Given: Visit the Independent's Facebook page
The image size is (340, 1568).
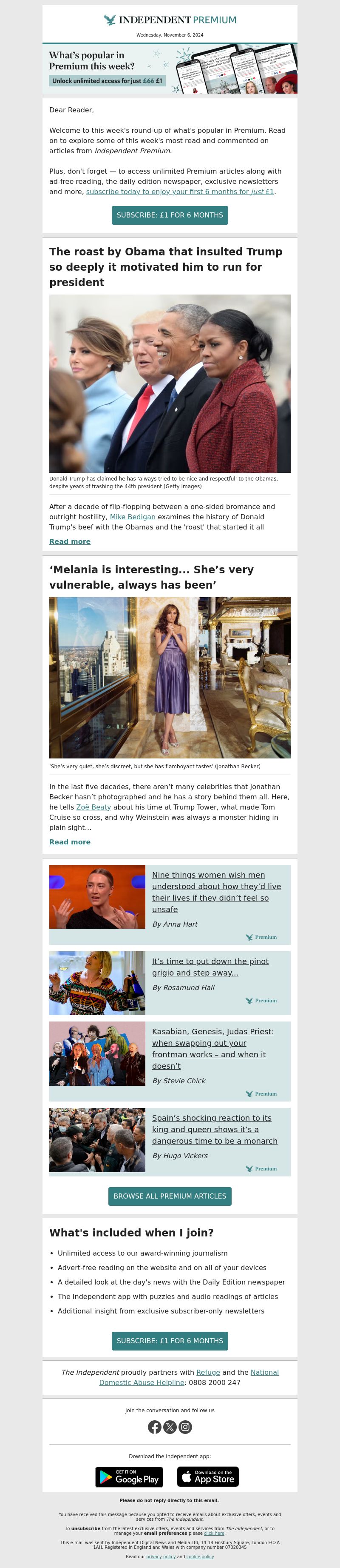Looking at the screenshot, I should pyautogui.click(x=155, y=1427).
